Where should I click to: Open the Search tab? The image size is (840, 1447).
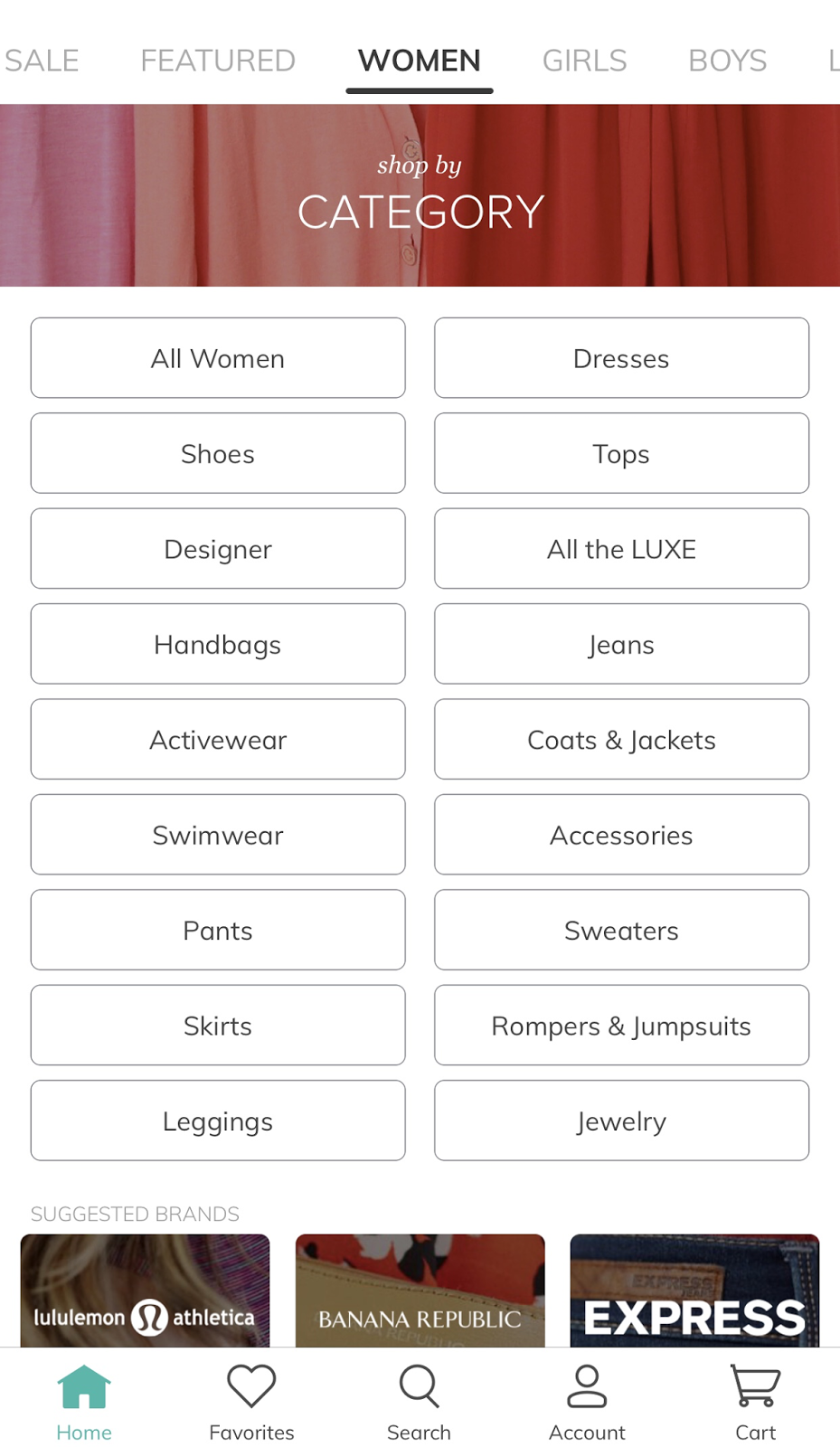(x=419, y=1402)
